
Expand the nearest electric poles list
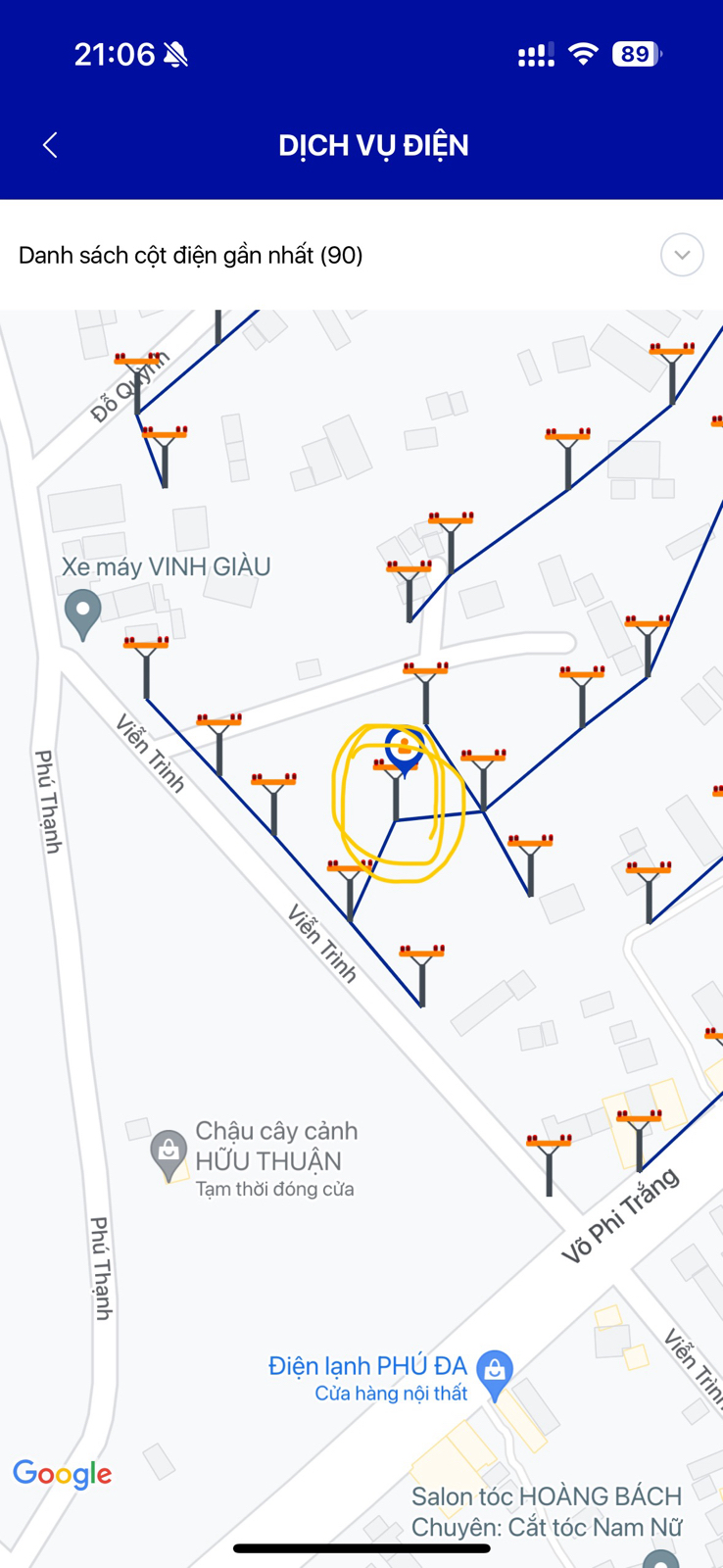[682, 255]
